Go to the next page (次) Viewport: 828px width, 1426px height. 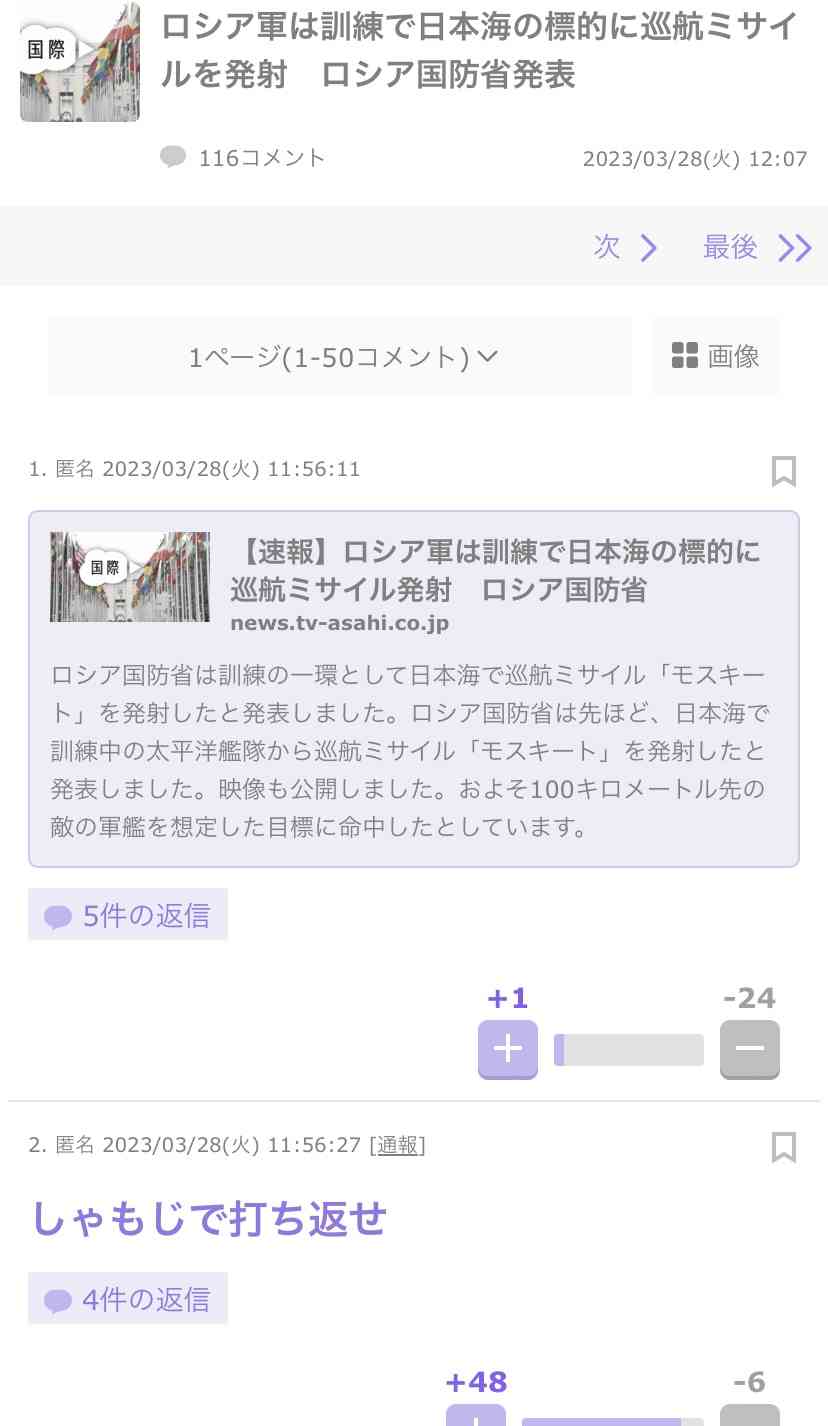pos(625,247)
